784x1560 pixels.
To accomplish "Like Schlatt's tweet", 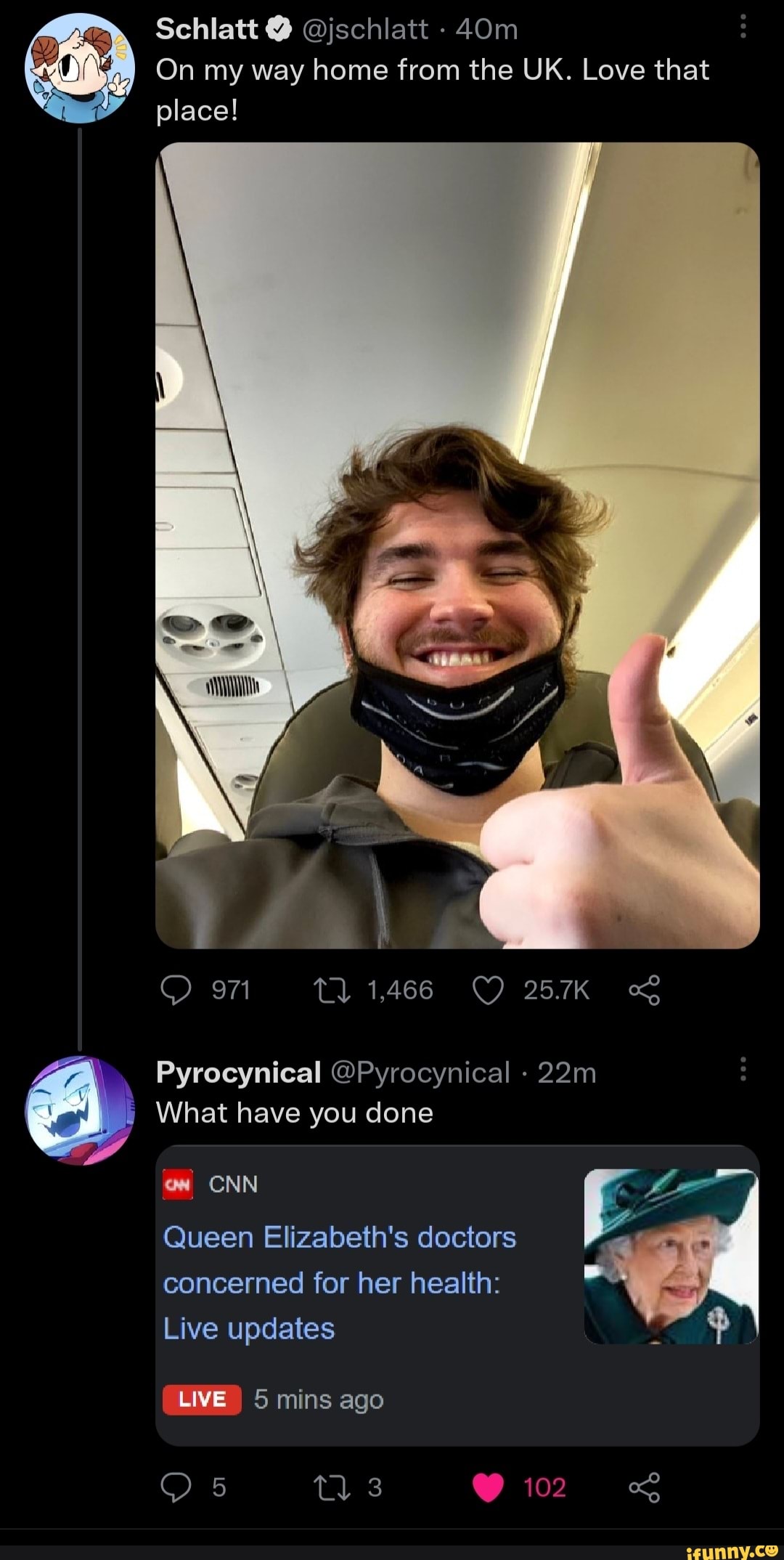I will pos(488,990).
